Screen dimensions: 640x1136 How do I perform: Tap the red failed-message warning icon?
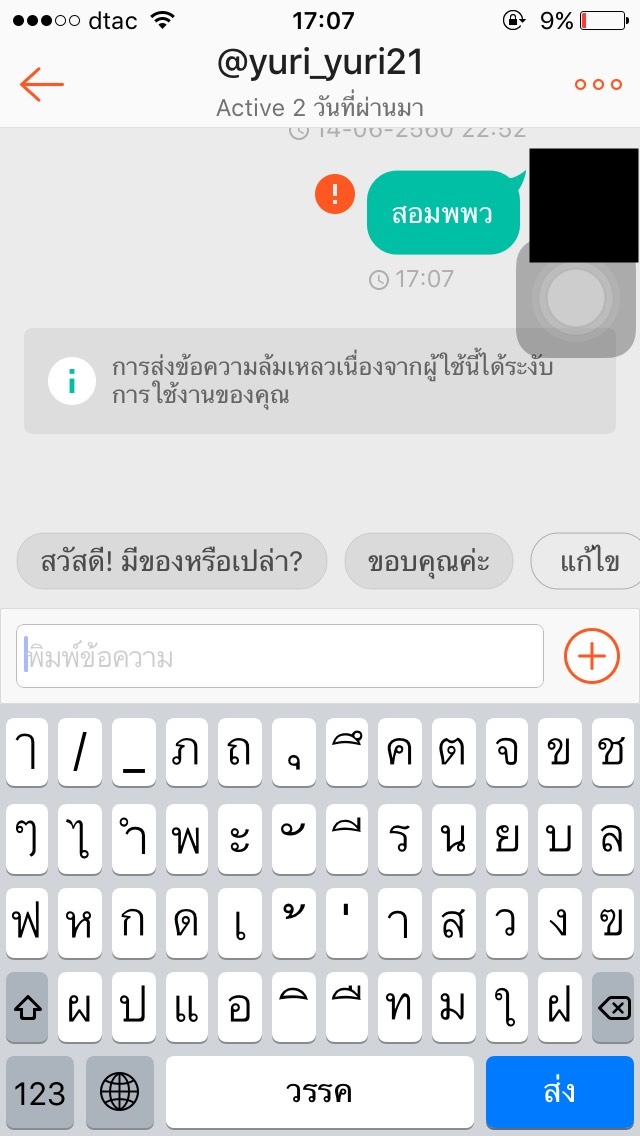coord(334,194)
